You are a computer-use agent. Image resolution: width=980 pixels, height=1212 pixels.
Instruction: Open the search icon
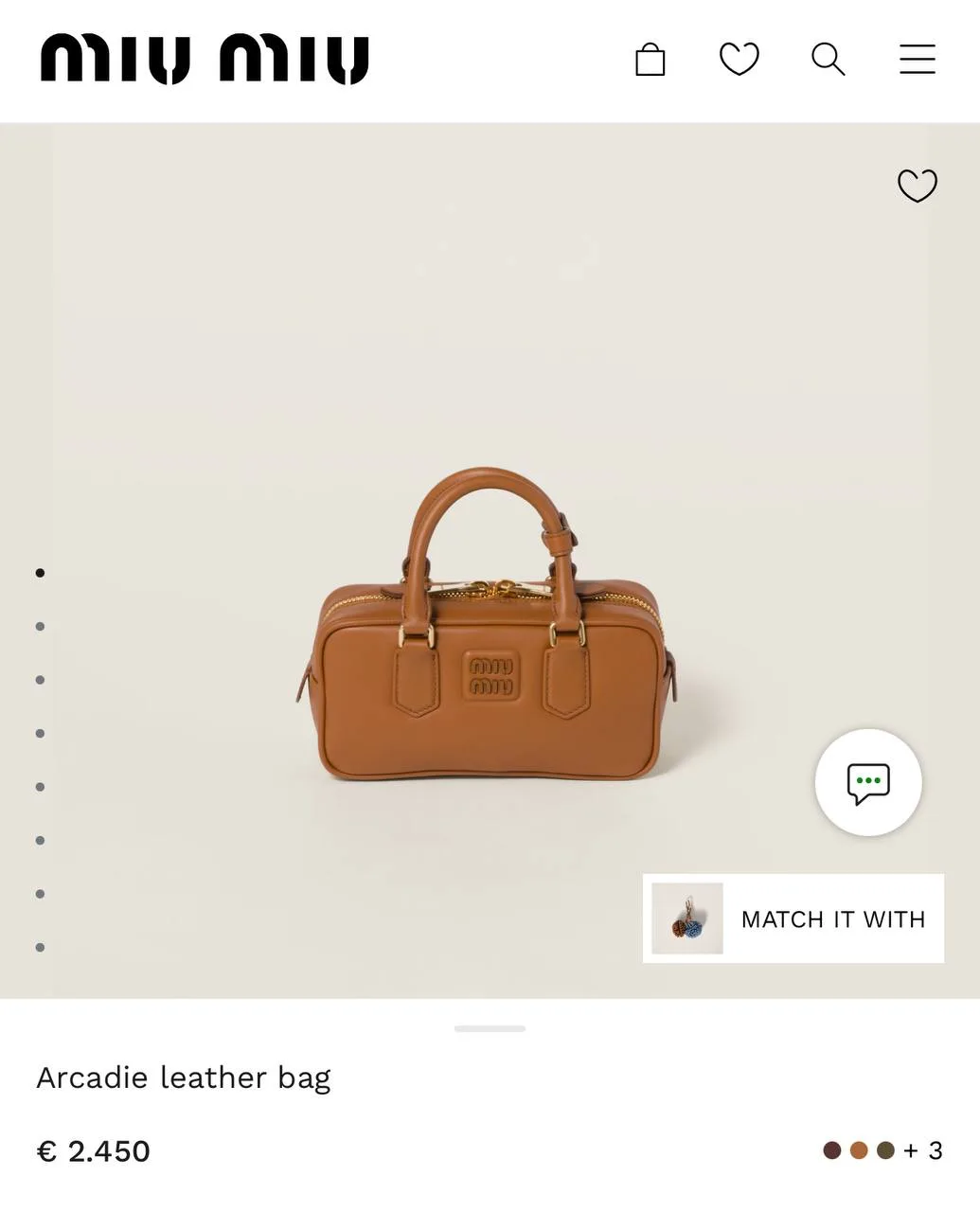tap(828, 60)
